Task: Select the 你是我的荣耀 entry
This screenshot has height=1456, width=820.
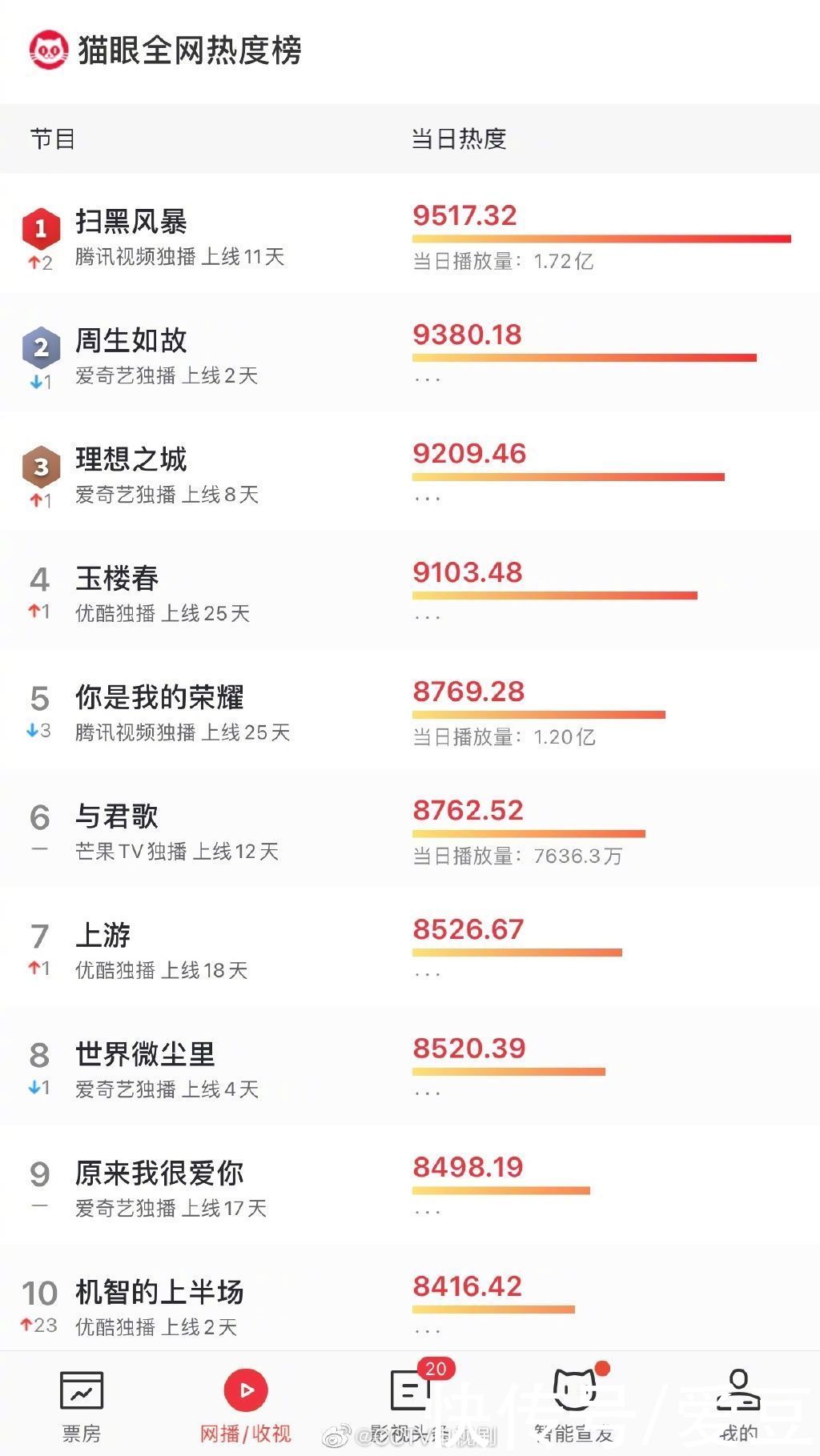Action: [159, 697]
